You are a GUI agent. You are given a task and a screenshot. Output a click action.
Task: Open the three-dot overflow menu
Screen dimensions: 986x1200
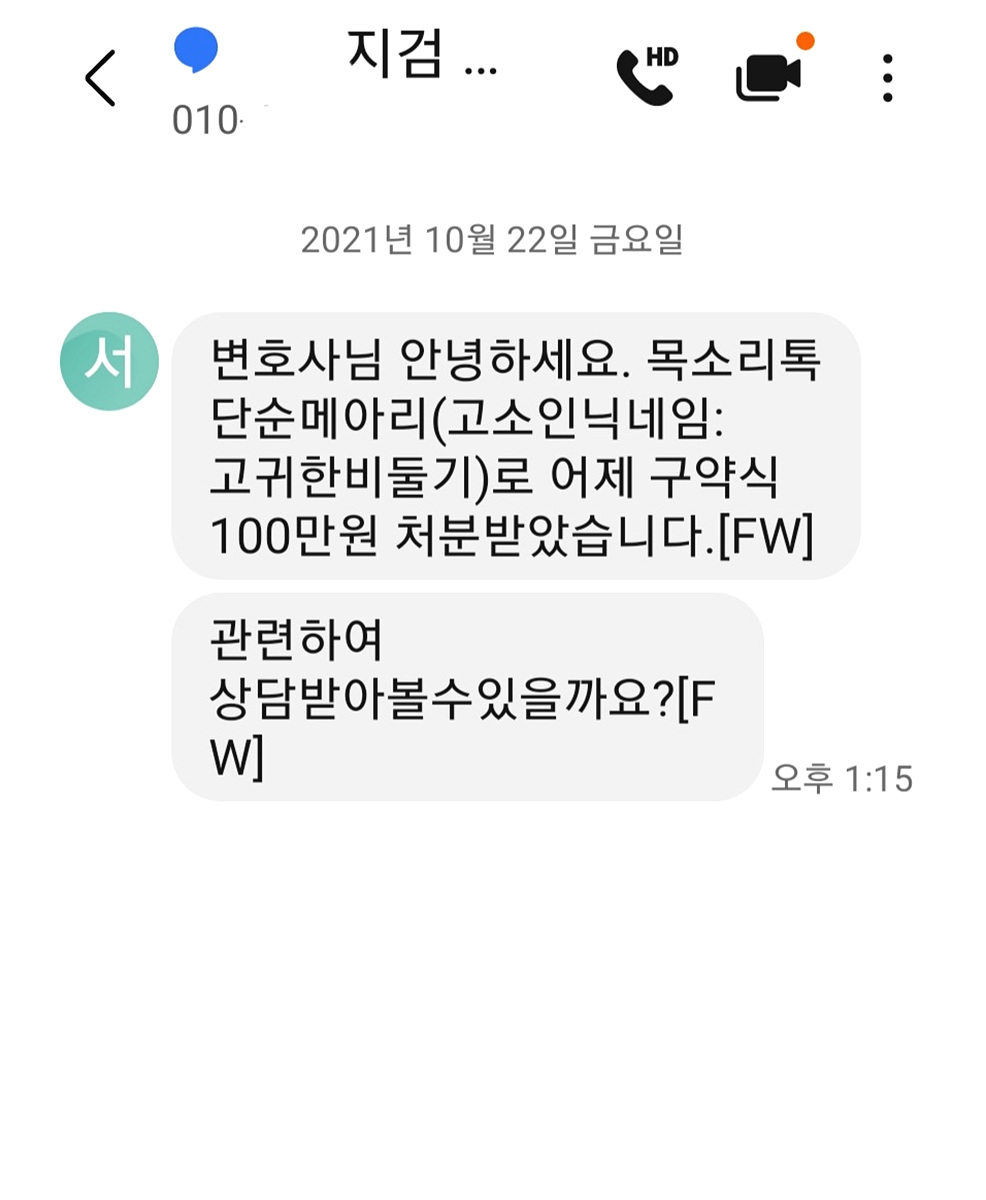pos(887,78)
